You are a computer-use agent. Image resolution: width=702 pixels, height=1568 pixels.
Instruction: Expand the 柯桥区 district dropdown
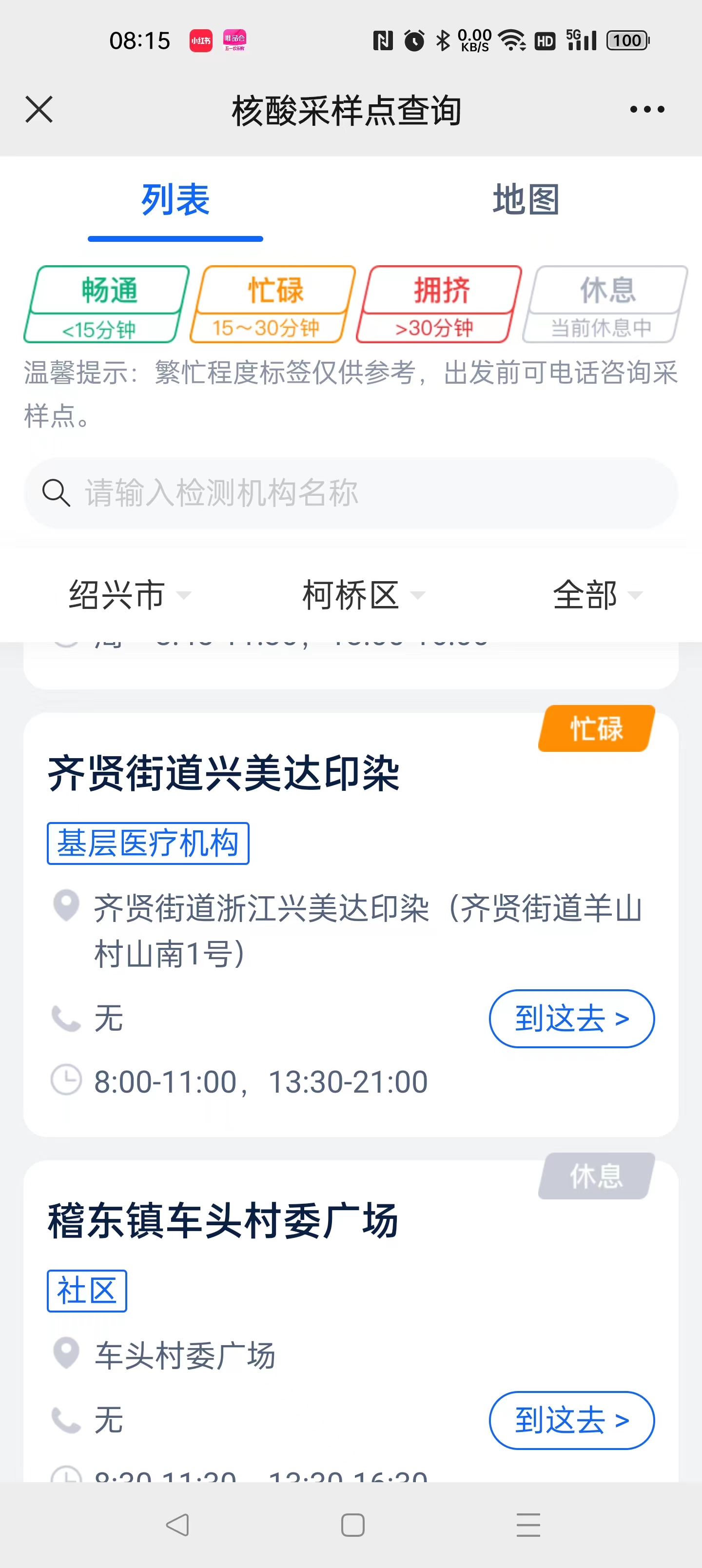(364, 595)
